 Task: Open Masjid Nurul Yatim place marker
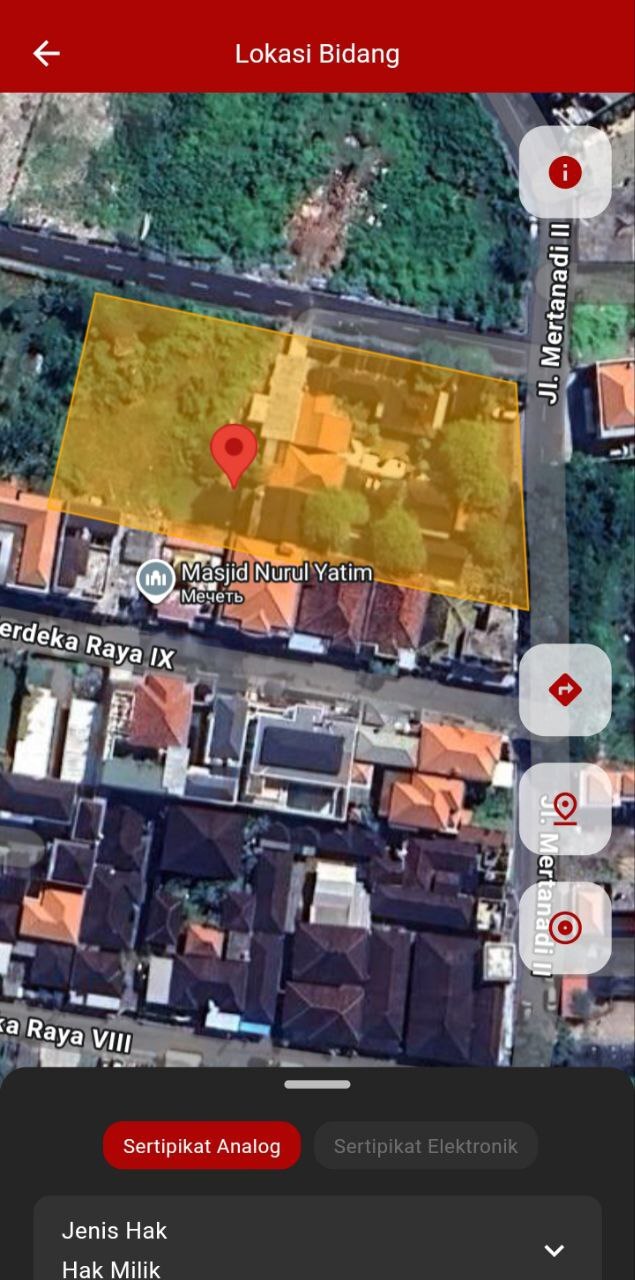(156, 580)
